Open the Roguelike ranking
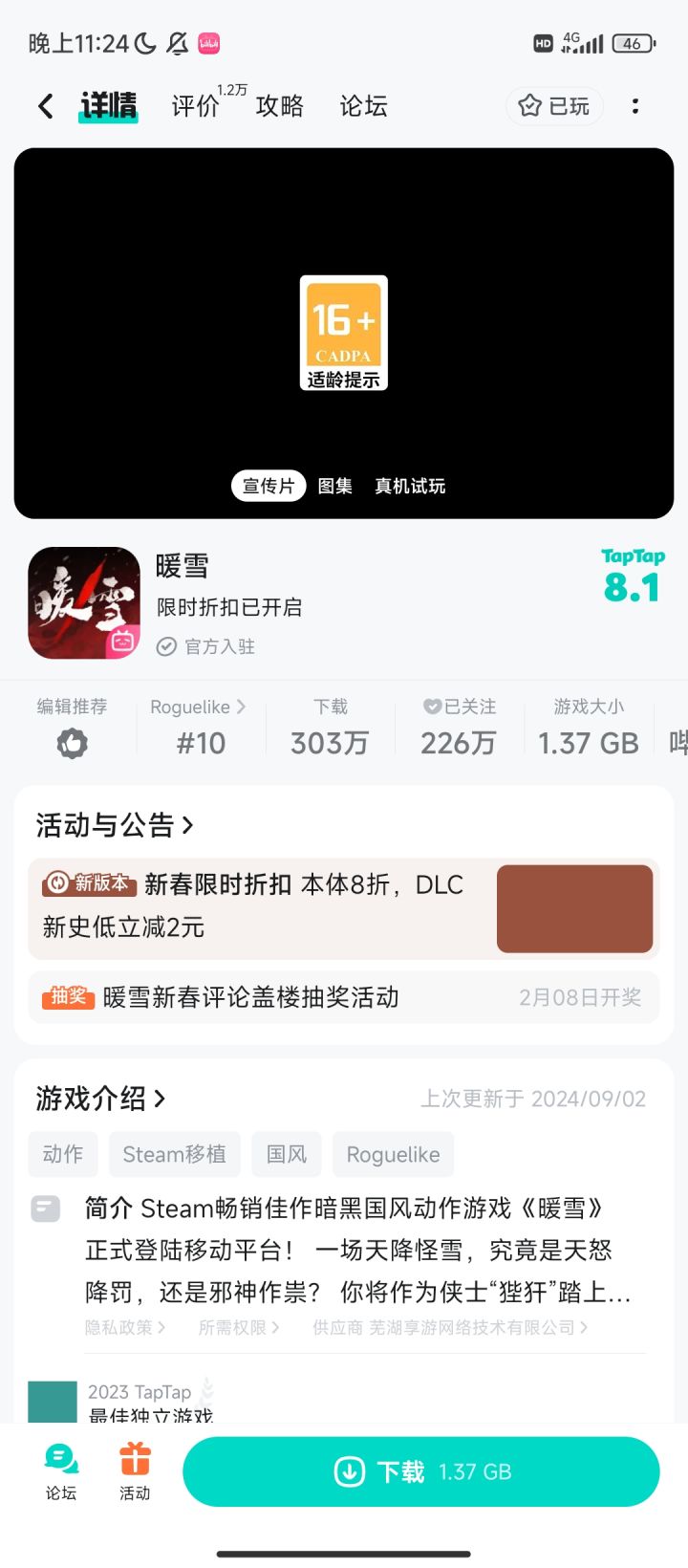 pos(200,727)
